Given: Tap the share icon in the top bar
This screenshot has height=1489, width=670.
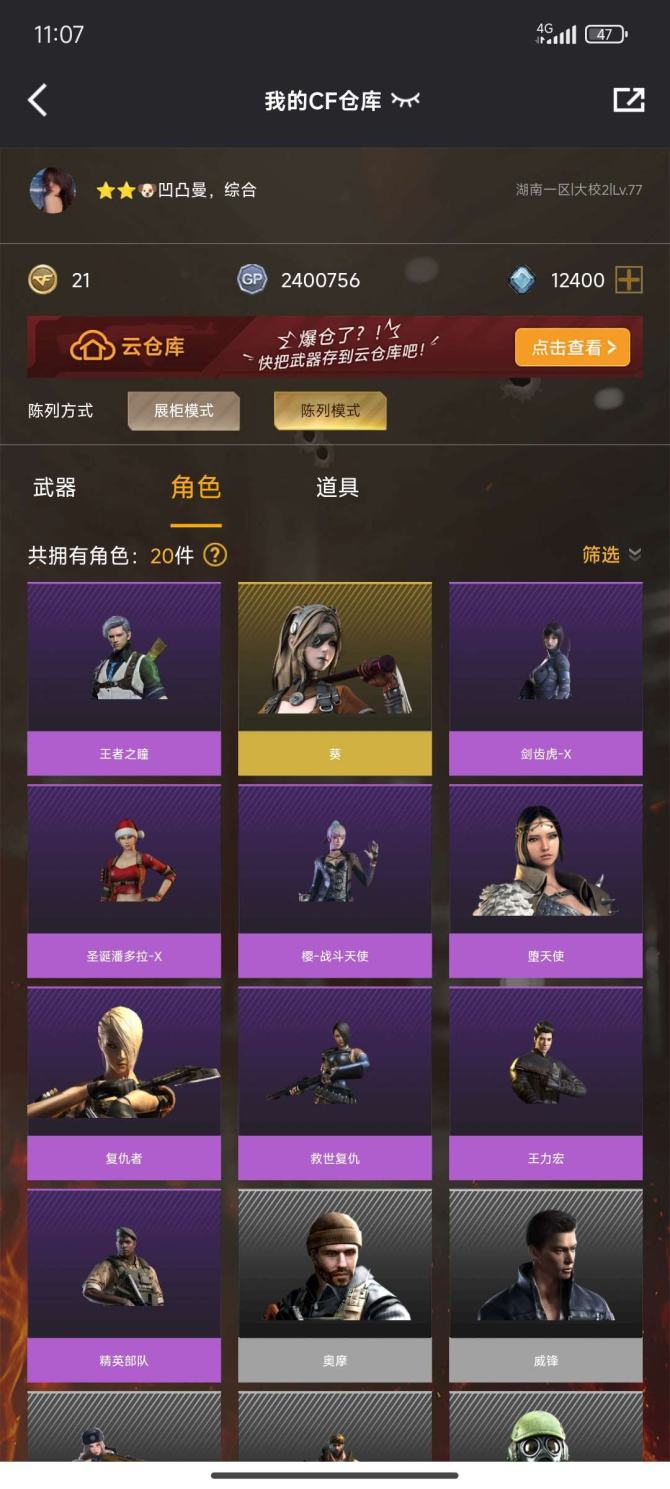Looking at the screenshot, I should 628,100.
